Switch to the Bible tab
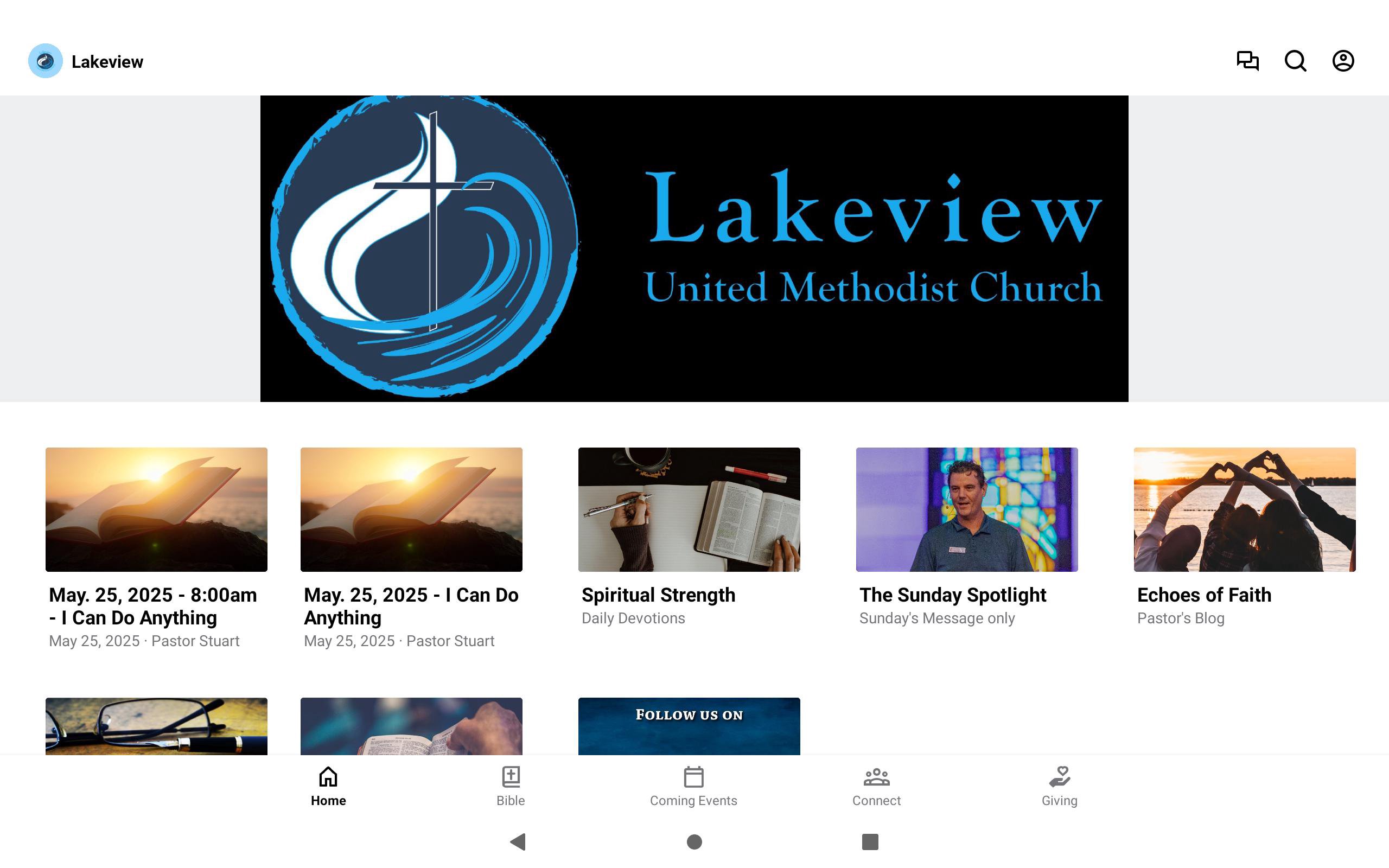This screenshot has height=868, width=1389. pyautogui.click(x=510, y=786)
